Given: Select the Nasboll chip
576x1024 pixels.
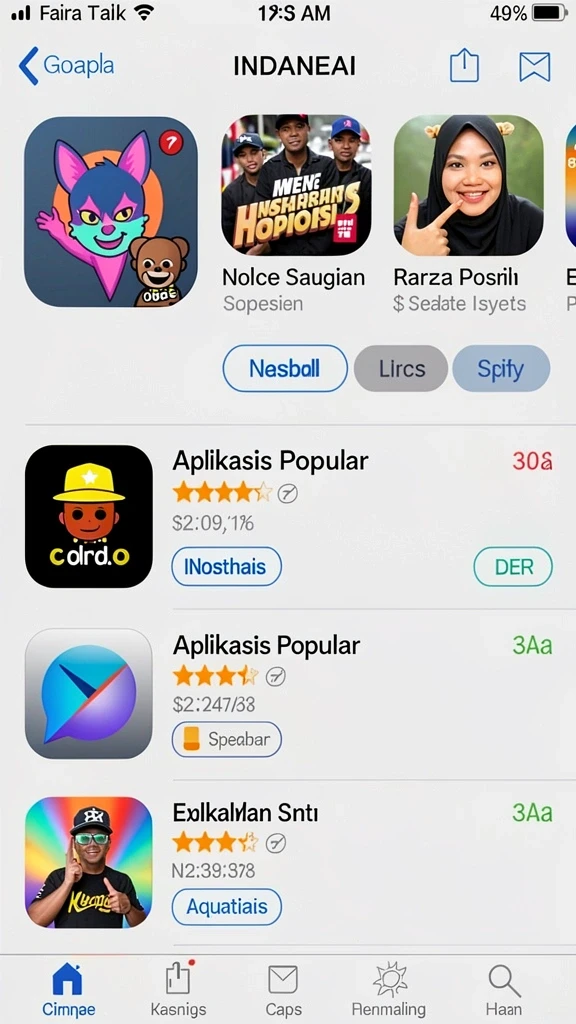Looking at the screenshot, I should [x=285, y=368].
